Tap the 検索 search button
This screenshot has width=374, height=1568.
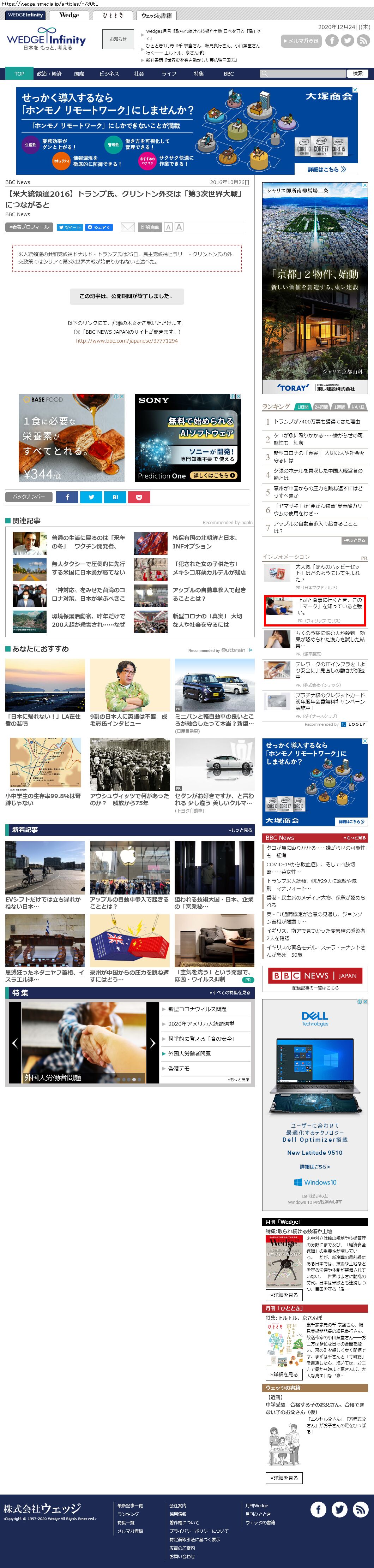pos(357,74)
